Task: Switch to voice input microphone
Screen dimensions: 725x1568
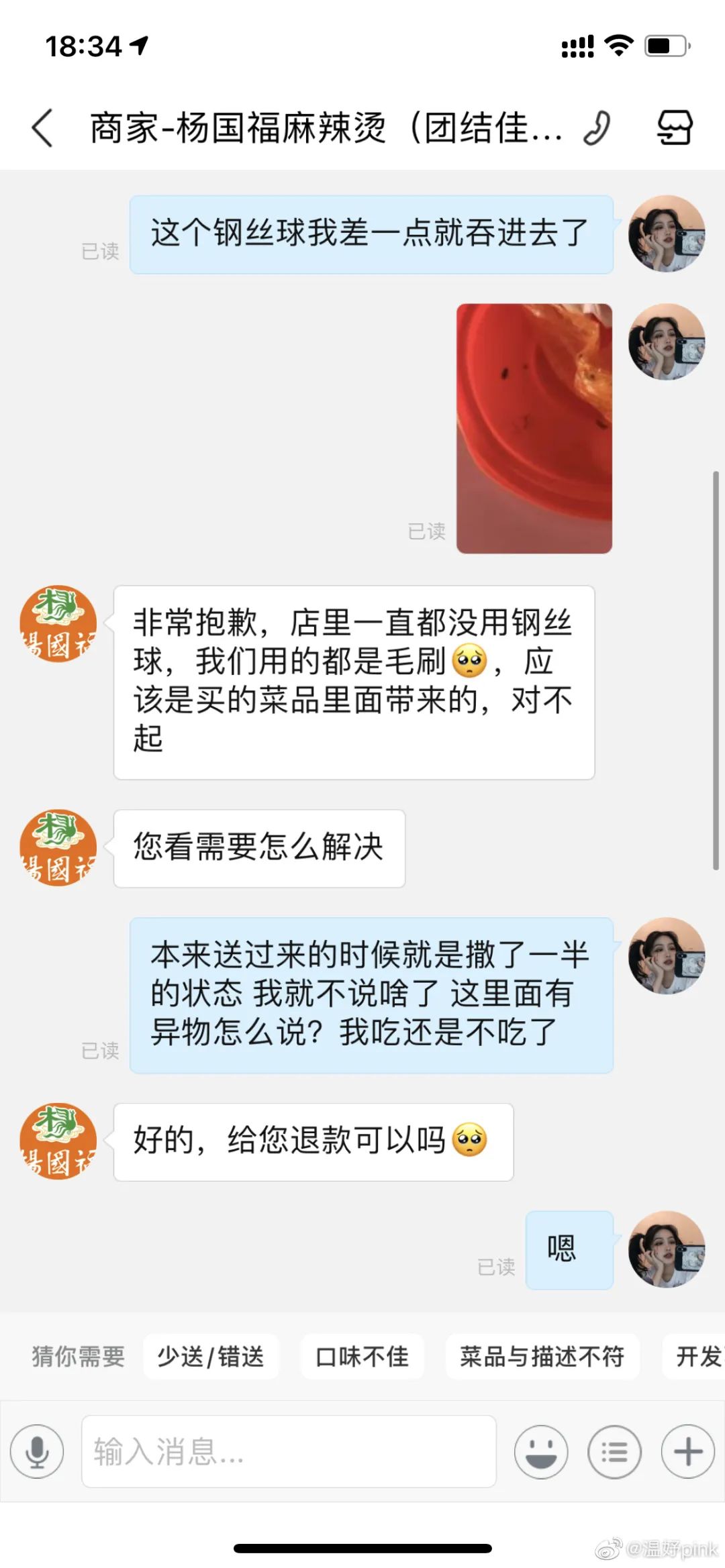Action: pos(38,1452)
